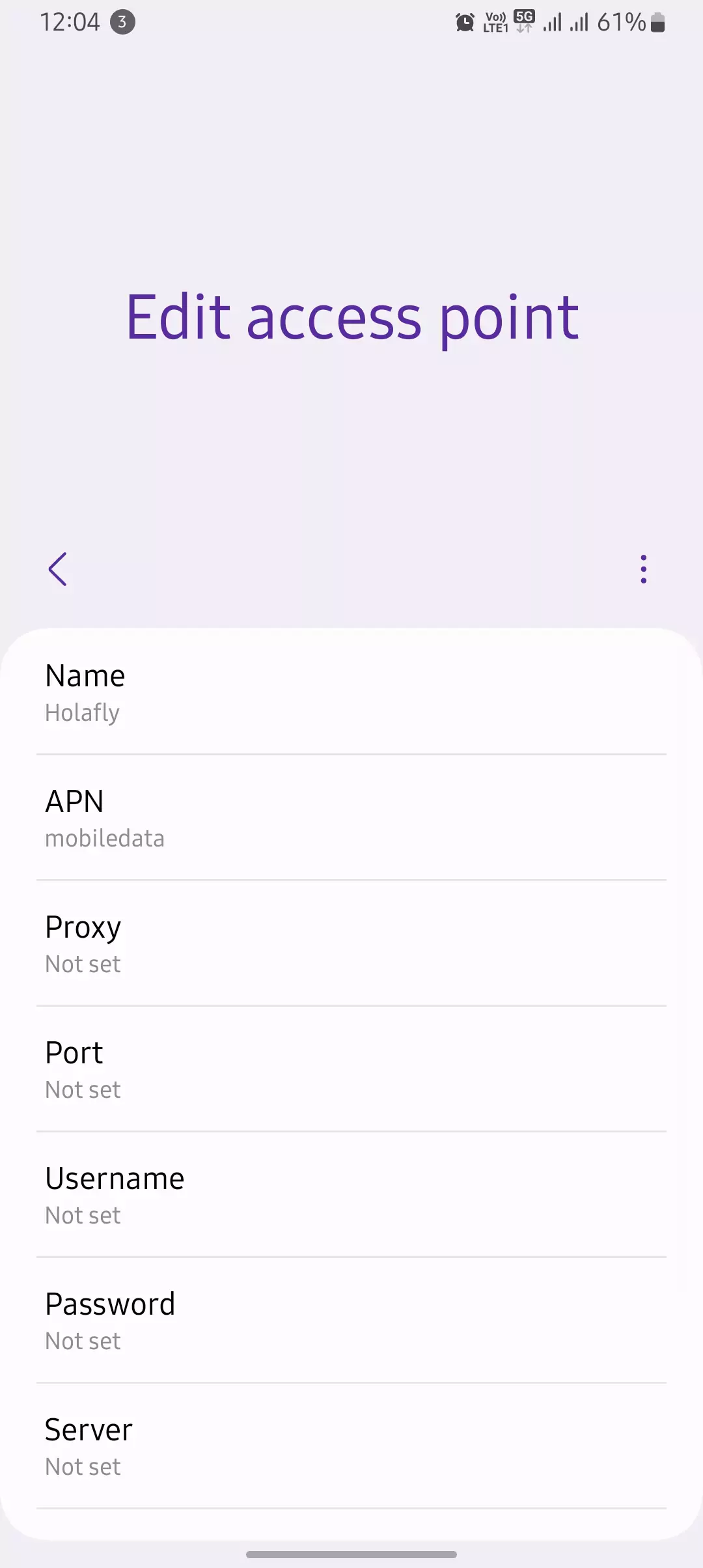Open the Password setting row
The image size is (703, 1568).
point(351,1321)
